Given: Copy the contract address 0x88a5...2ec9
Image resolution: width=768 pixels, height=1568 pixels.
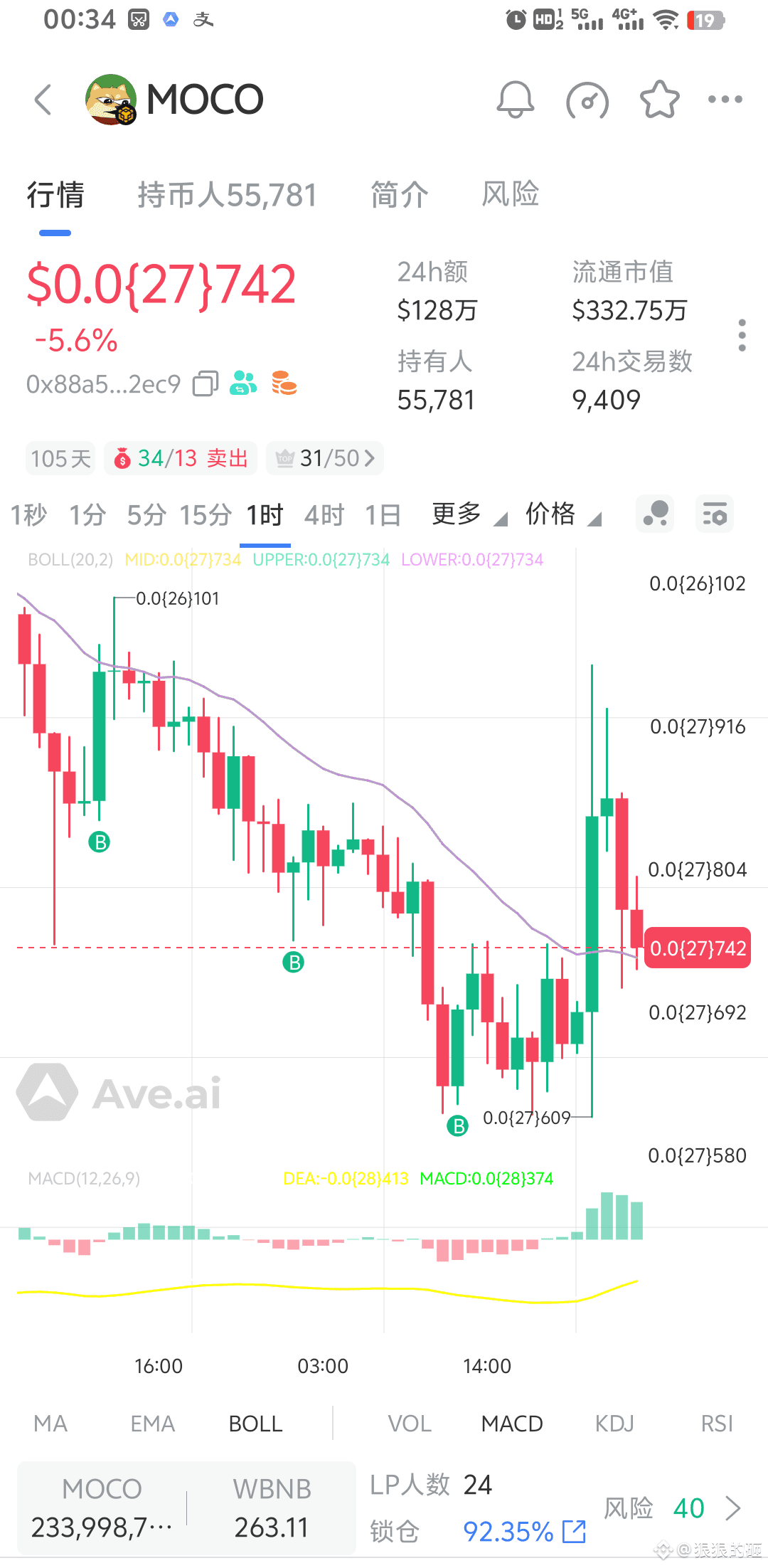Looking at the screenshot, I should [206, 384].
